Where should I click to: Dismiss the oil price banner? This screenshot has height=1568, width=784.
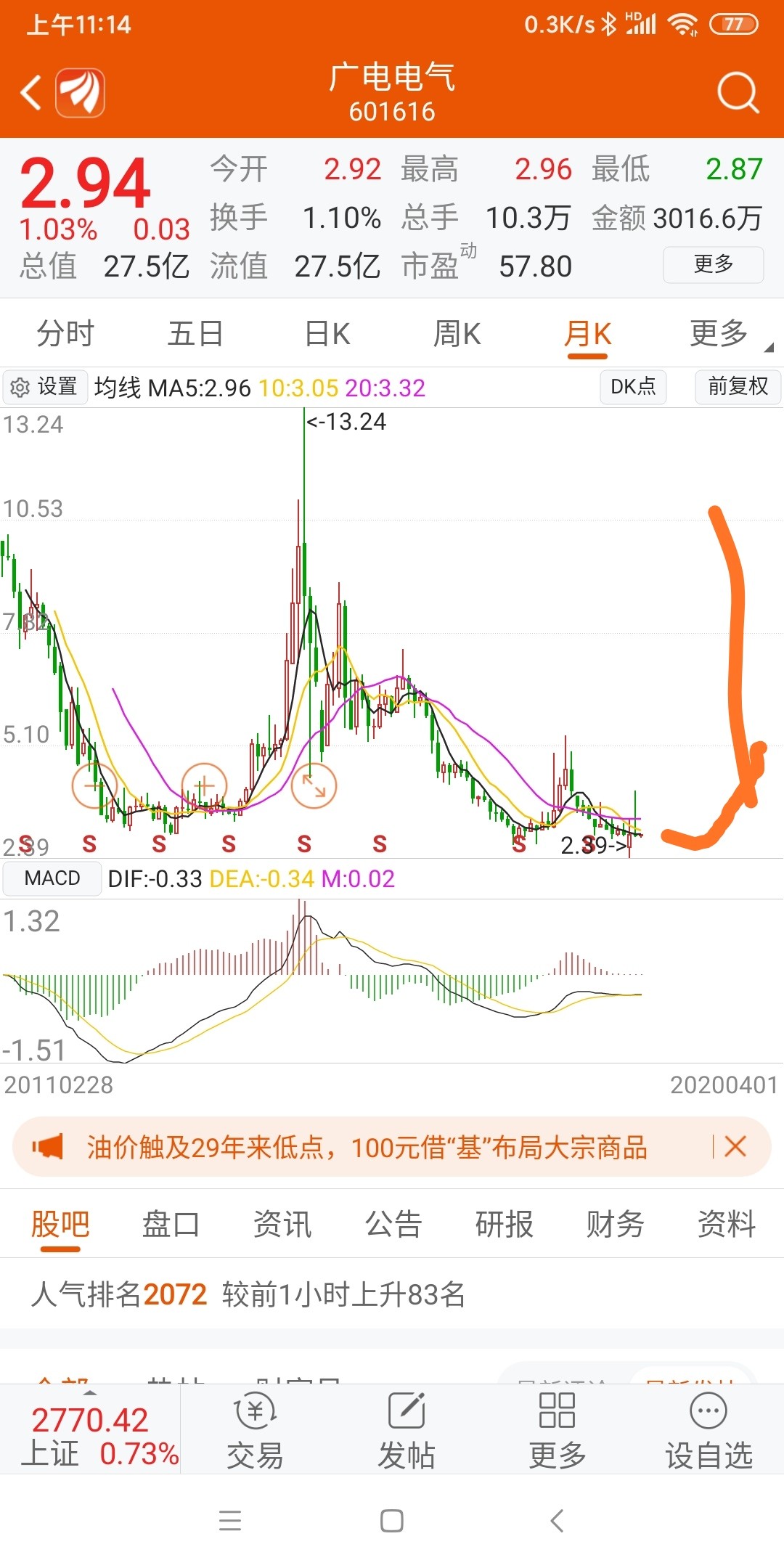[x=735, y=1147]
